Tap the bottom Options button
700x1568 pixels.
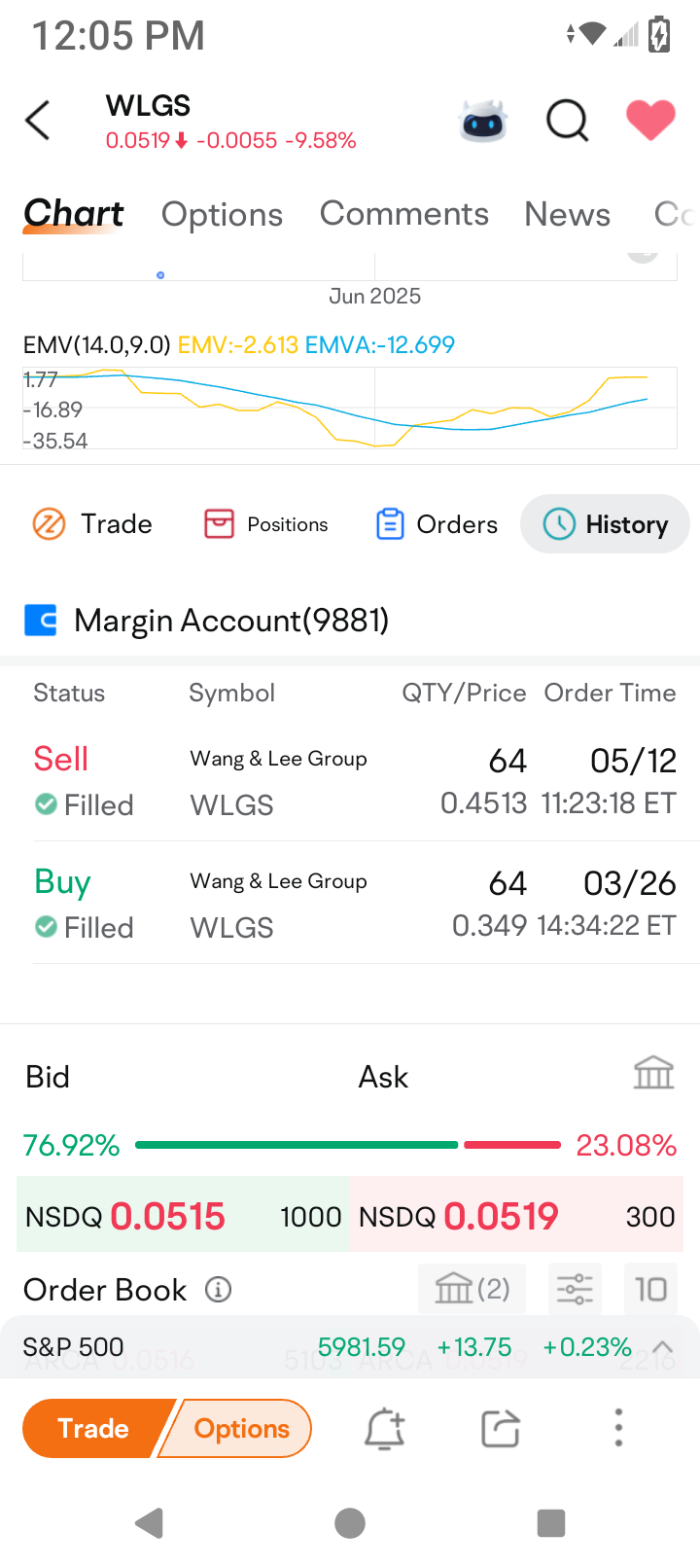239,1428
